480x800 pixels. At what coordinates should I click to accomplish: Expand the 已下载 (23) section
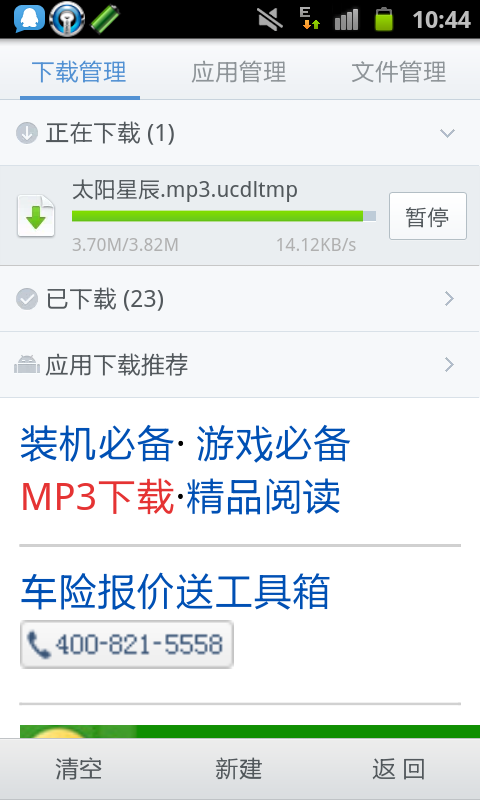pyautogui.click(x=240, y=299)
